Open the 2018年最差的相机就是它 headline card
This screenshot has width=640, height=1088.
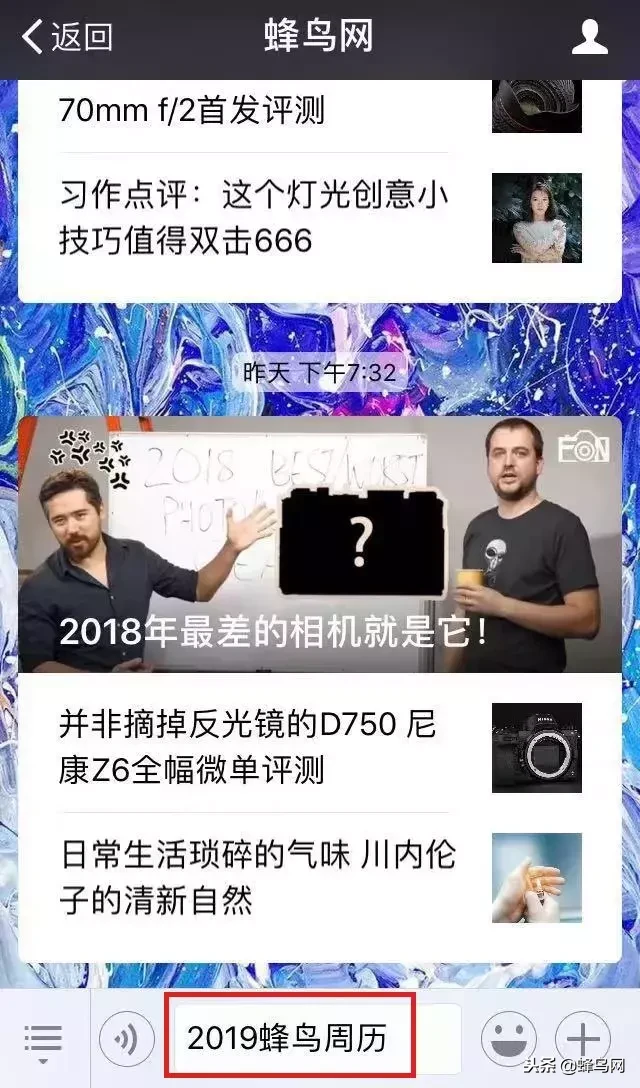pos(319,544)
